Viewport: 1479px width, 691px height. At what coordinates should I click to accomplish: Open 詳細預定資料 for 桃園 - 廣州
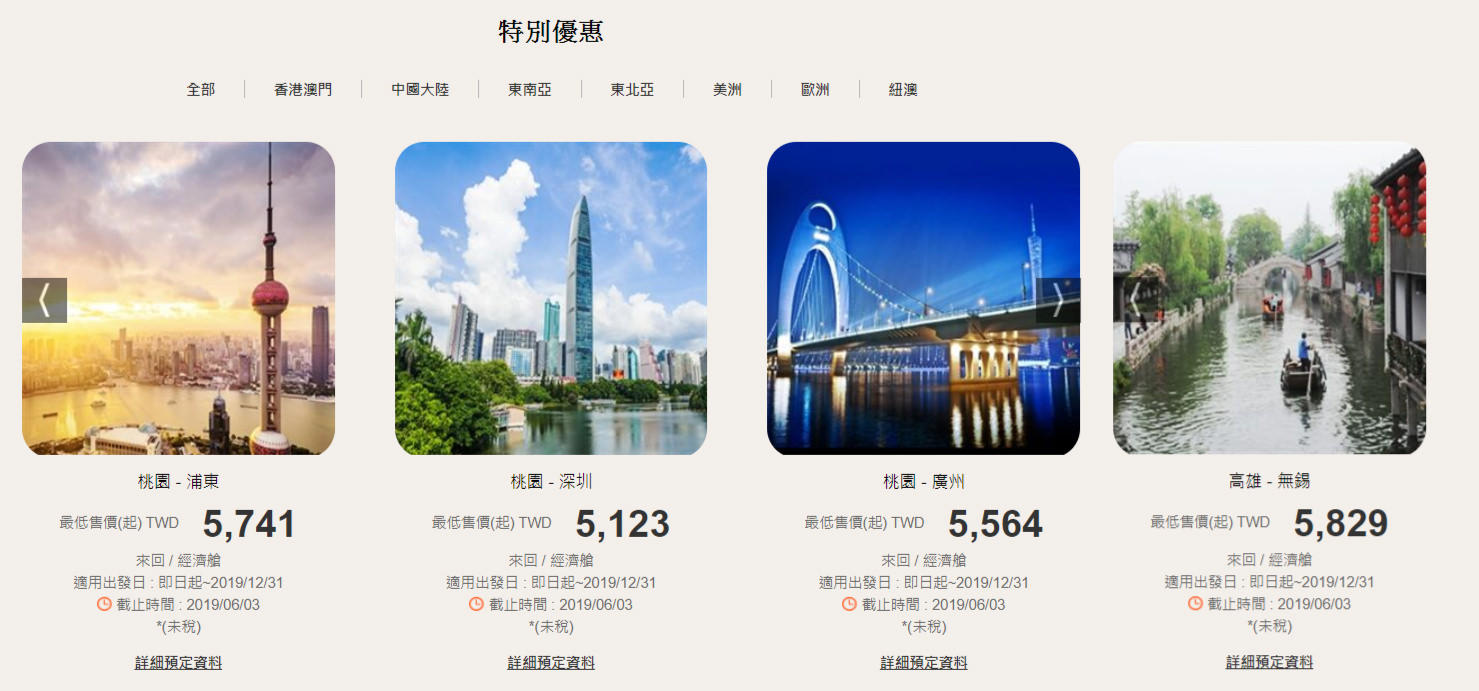tap(923, 663)
